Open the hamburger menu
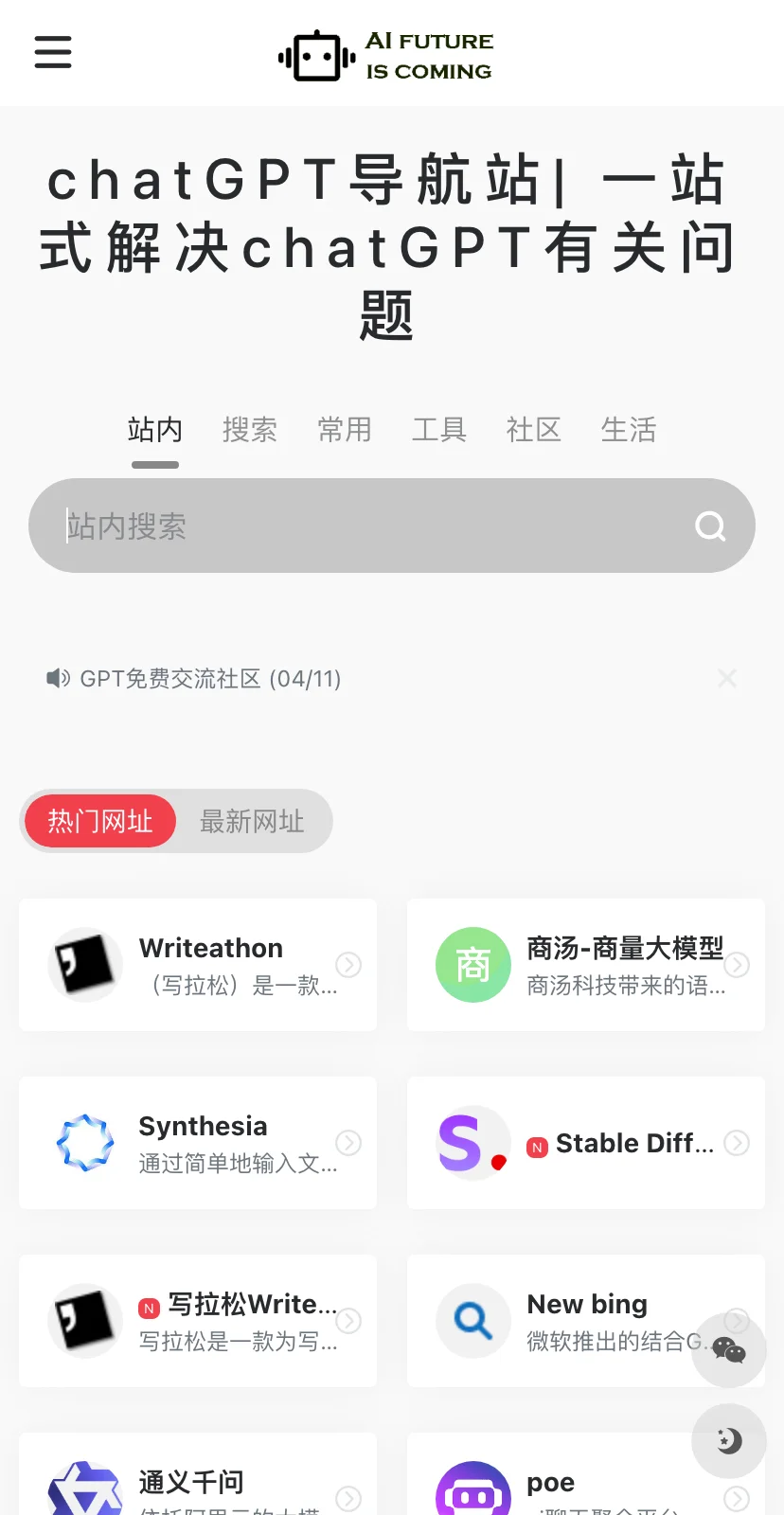This screenshot has width=784, height=1515. tap(53, 52)
